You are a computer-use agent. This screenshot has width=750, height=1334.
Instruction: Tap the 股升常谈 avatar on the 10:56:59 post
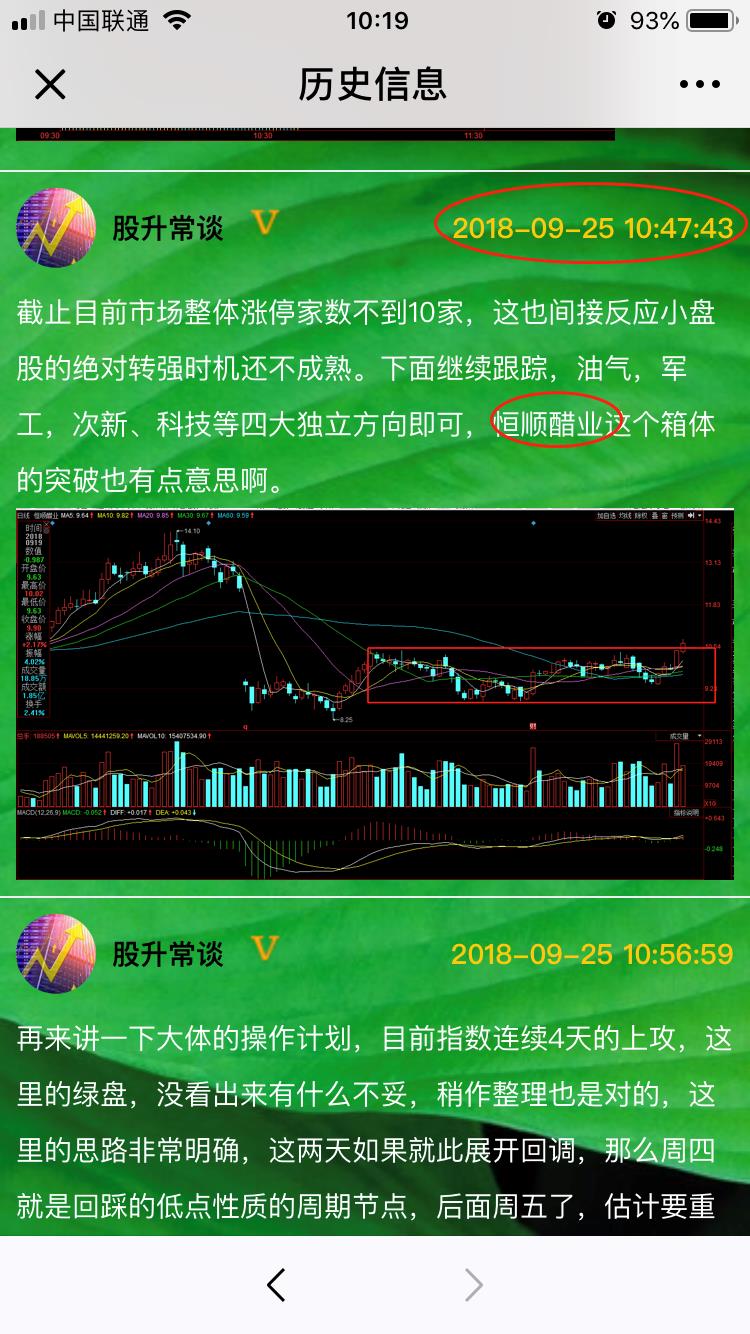[56, 954]
